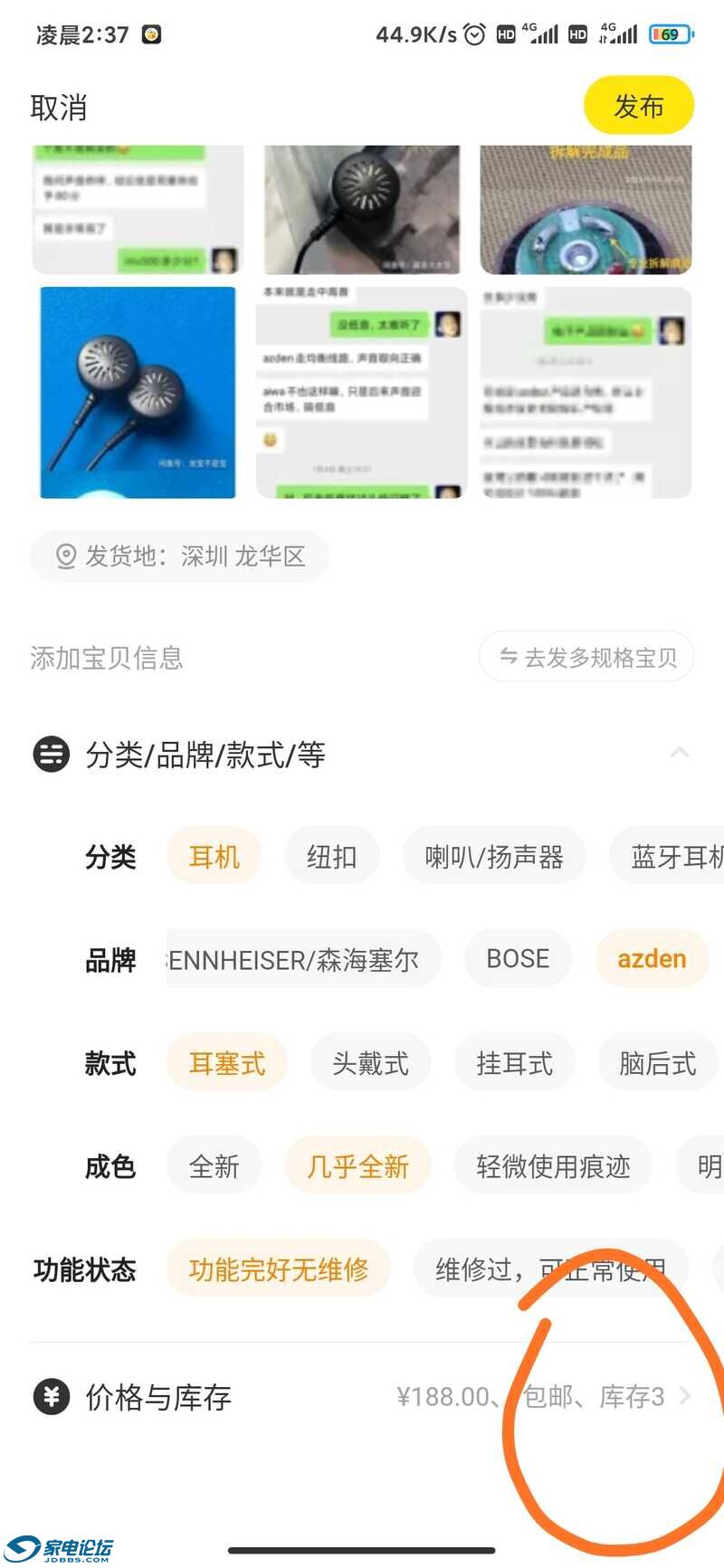Open the 价格与库存 row
Image resolution: width=724 pixels, height=1568 pixels.
[362, 1397]
